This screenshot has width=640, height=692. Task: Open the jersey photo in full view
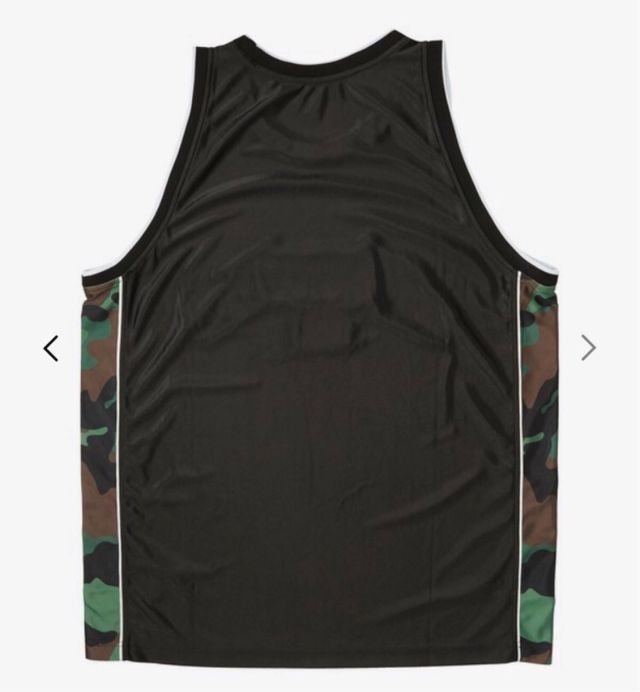[x=320, y=350]
